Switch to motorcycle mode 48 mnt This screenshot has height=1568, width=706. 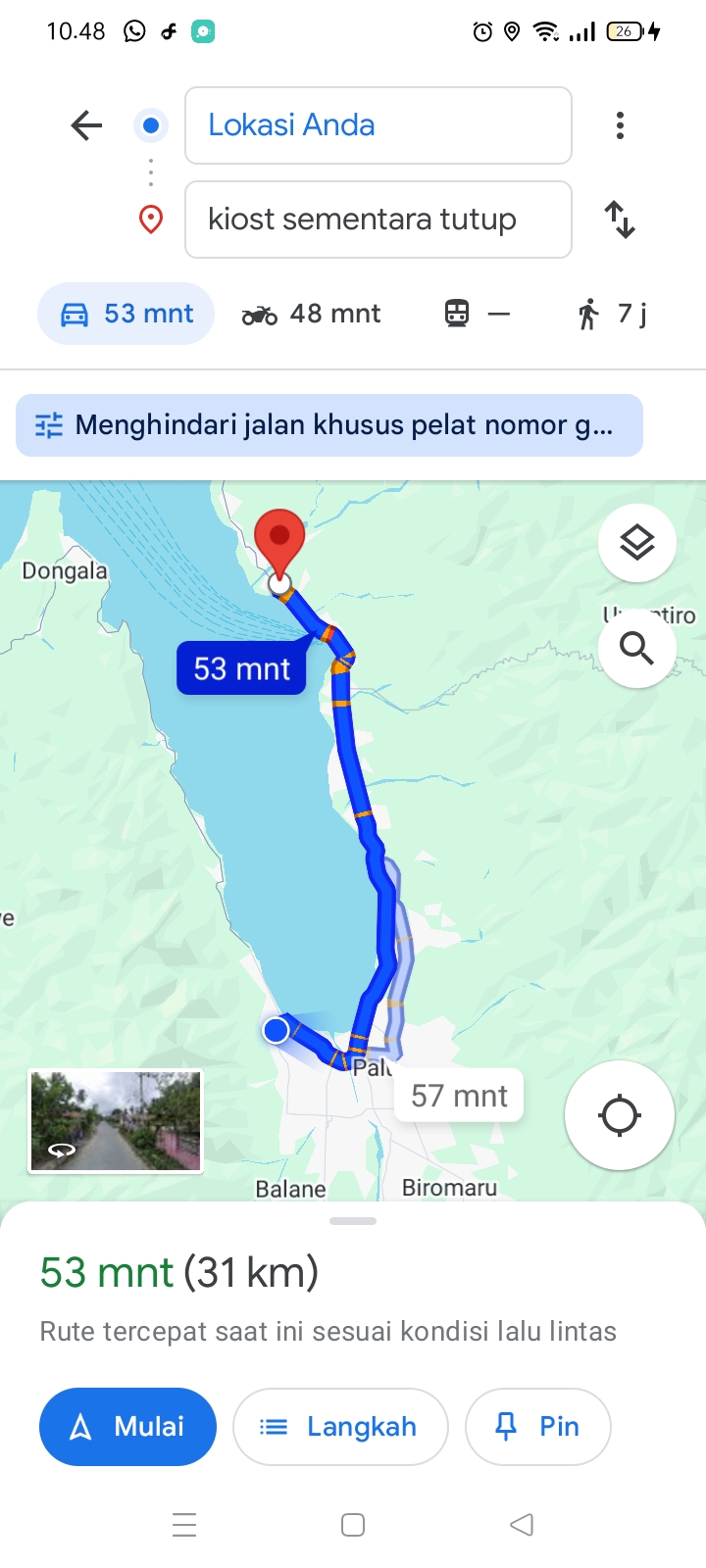(x=311, y=314)
